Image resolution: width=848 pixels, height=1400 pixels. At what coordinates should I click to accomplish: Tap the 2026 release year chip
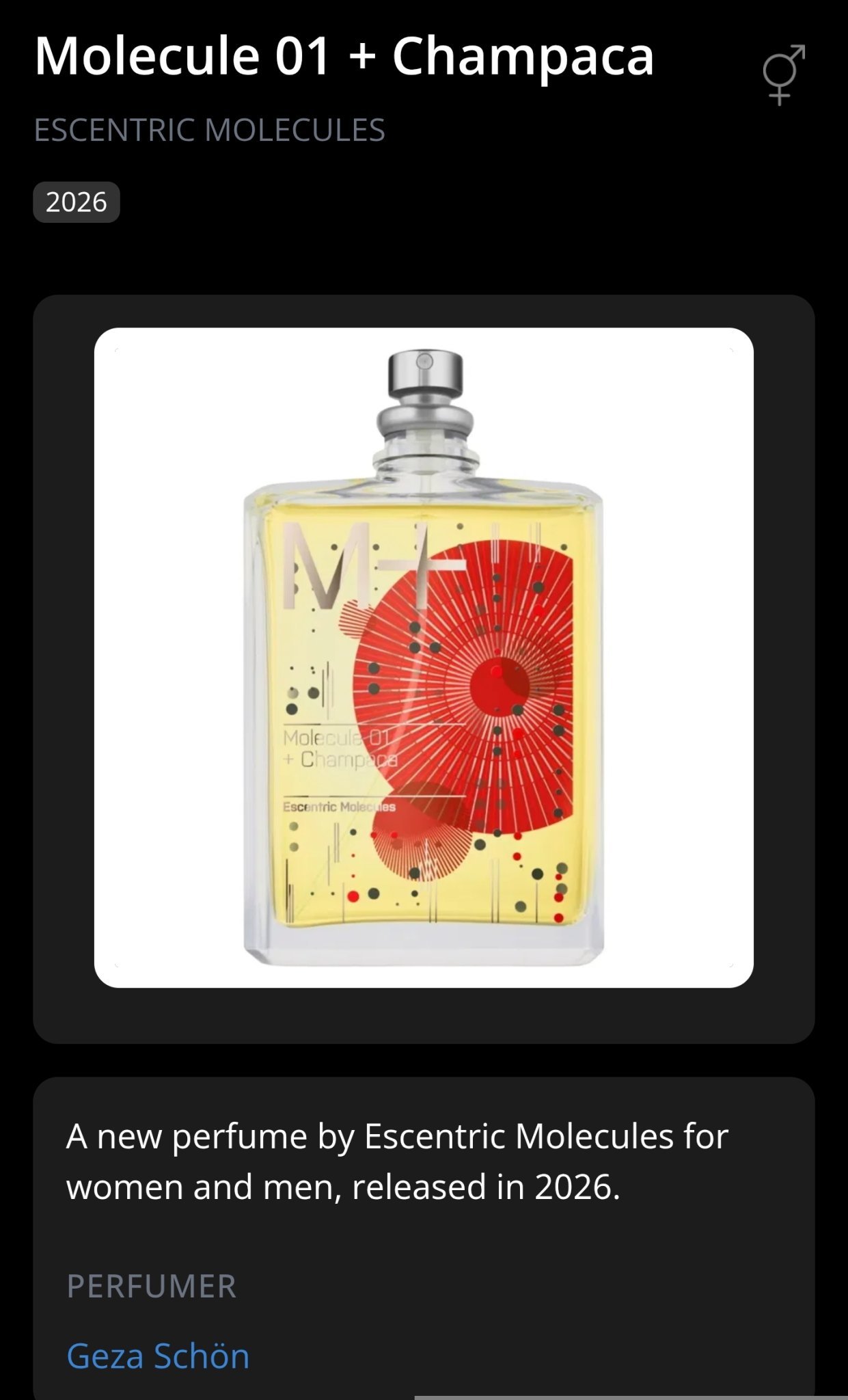[x=77, y=202]
